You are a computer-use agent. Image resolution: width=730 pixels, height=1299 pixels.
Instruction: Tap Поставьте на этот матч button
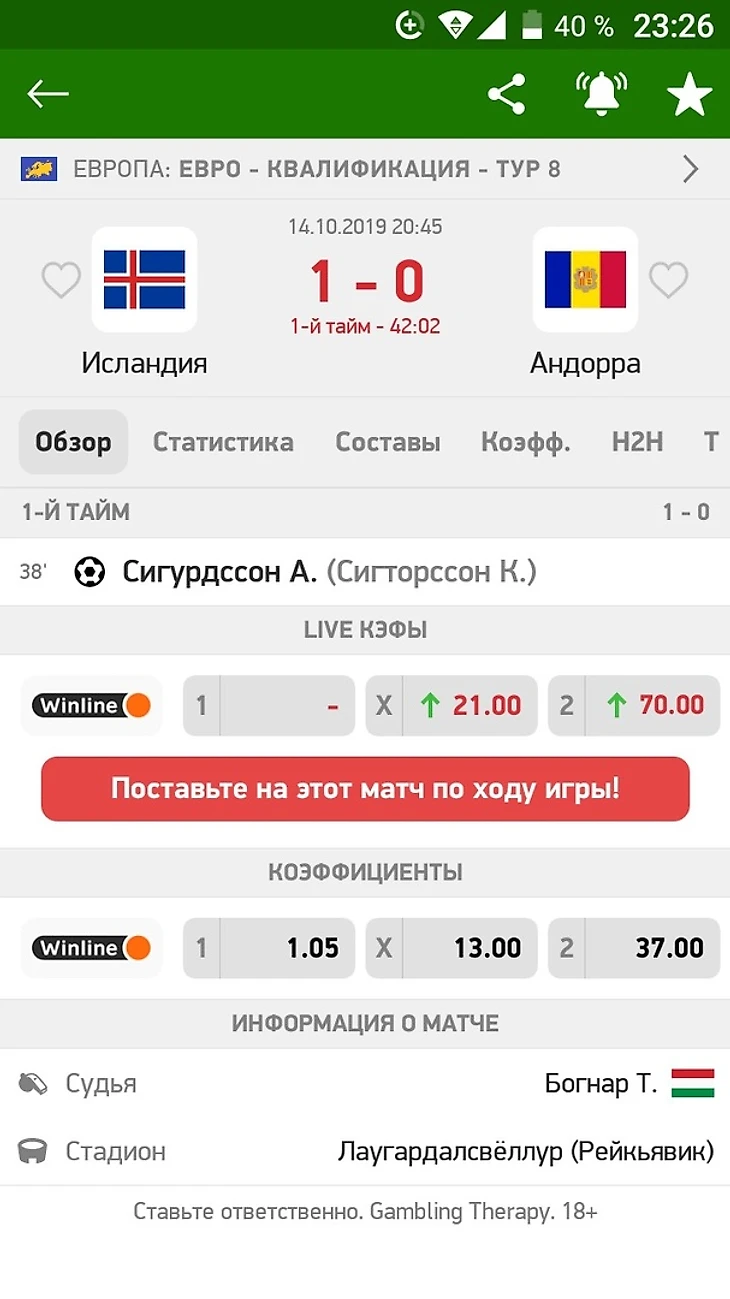[x=365, y=789]
